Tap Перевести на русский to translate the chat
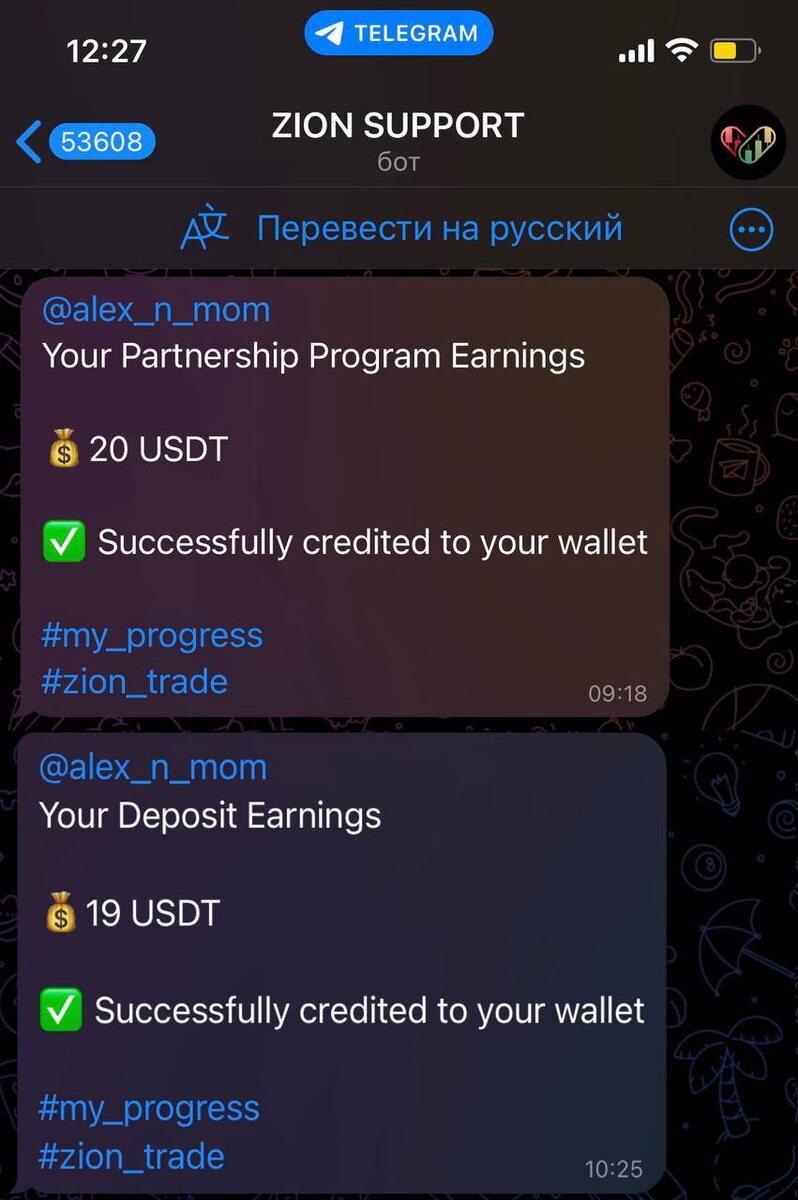Screen dimensions: 798x1200 click(x=440, y=228)
